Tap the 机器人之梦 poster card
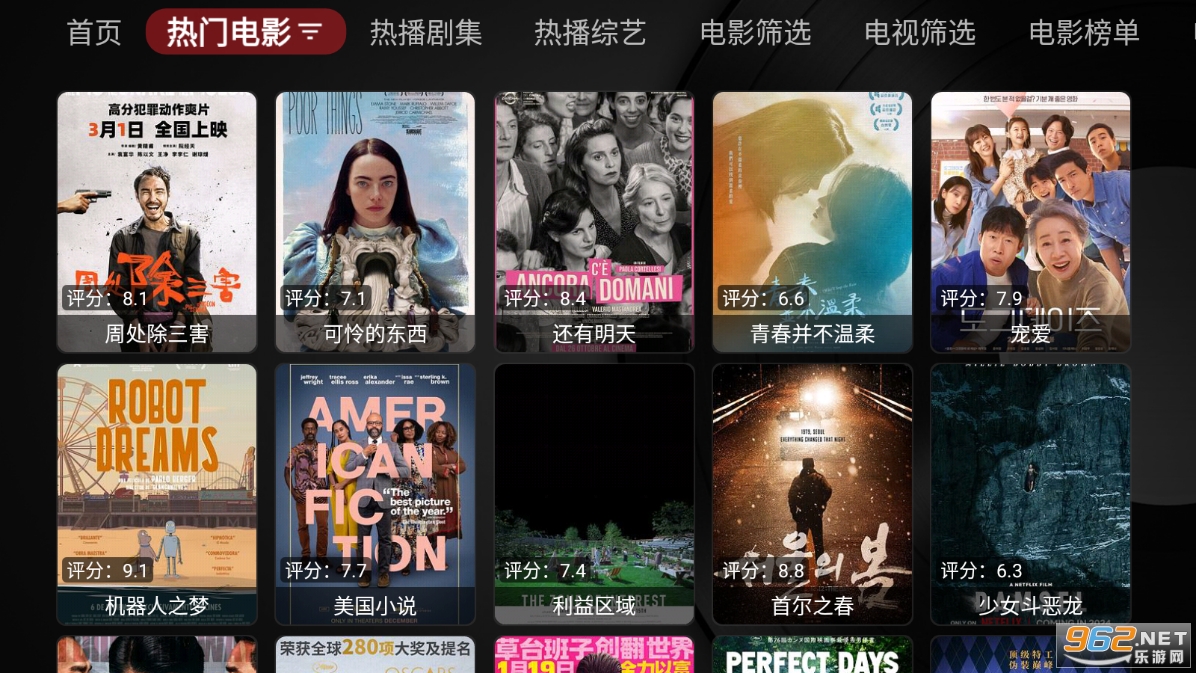 157,494
